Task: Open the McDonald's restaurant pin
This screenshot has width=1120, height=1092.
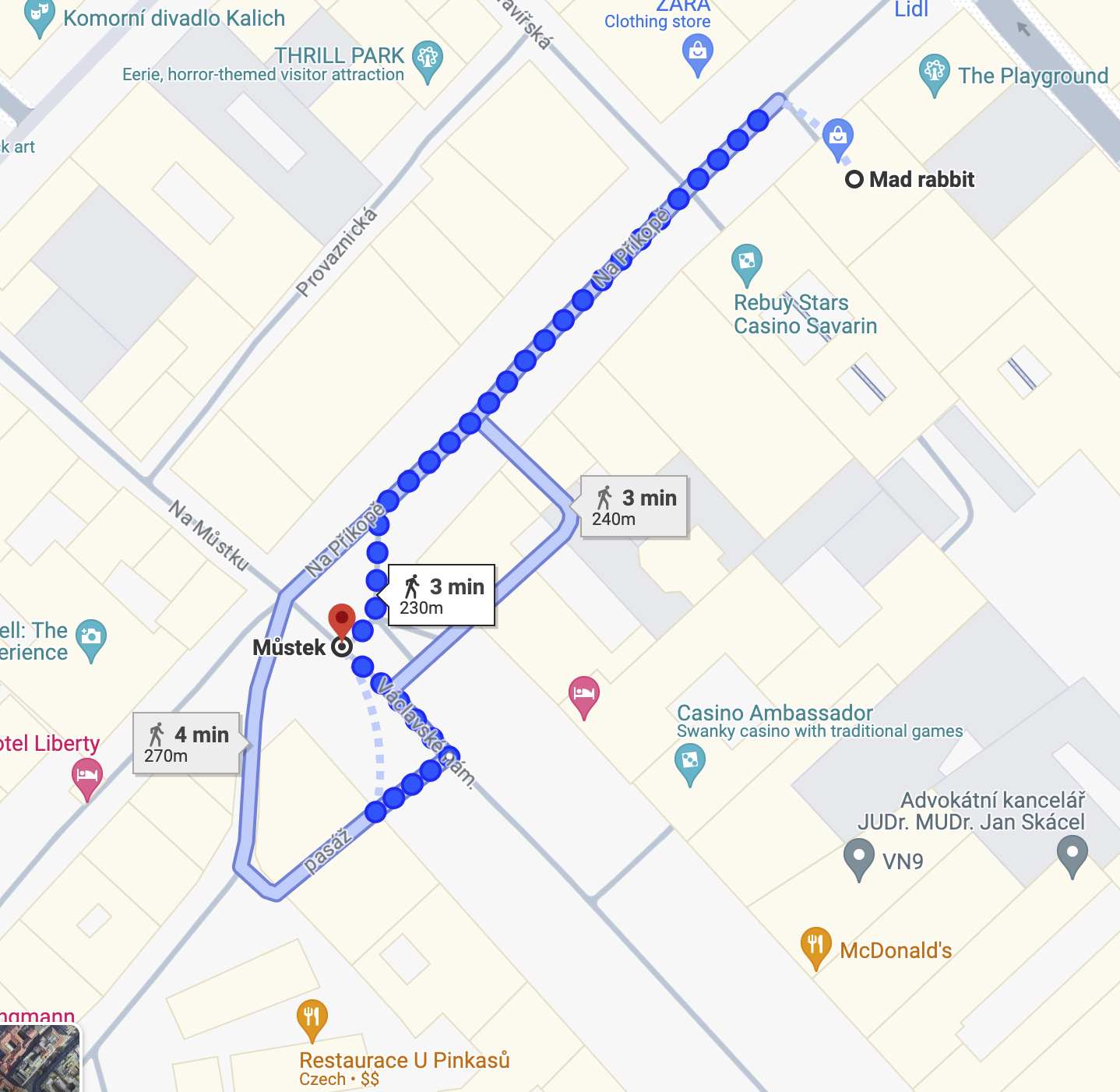Action: pos(815,946)
